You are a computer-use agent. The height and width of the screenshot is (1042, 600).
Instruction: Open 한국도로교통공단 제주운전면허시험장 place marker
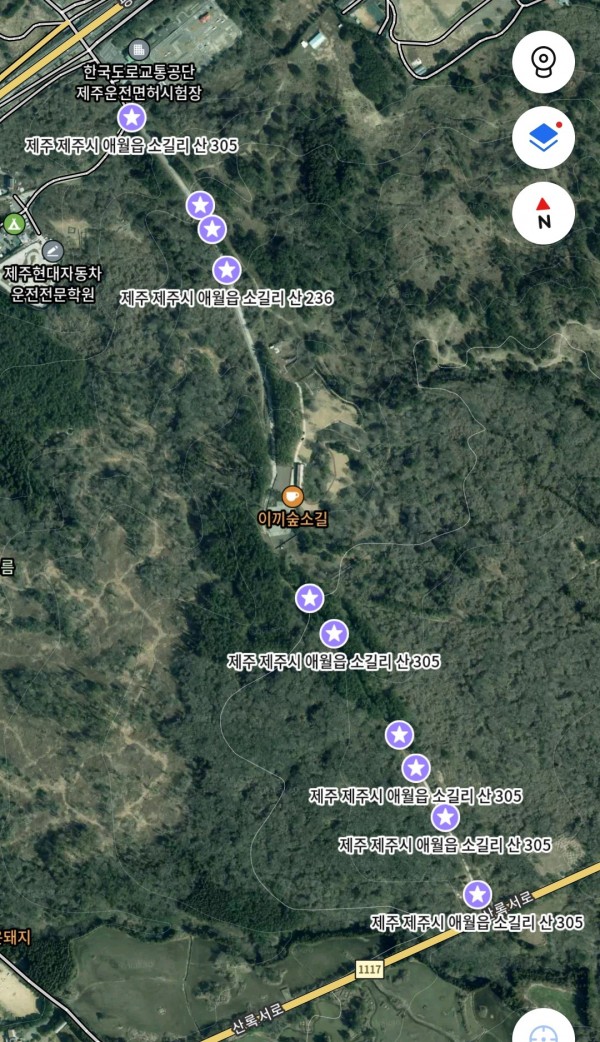tap(139, 49)
